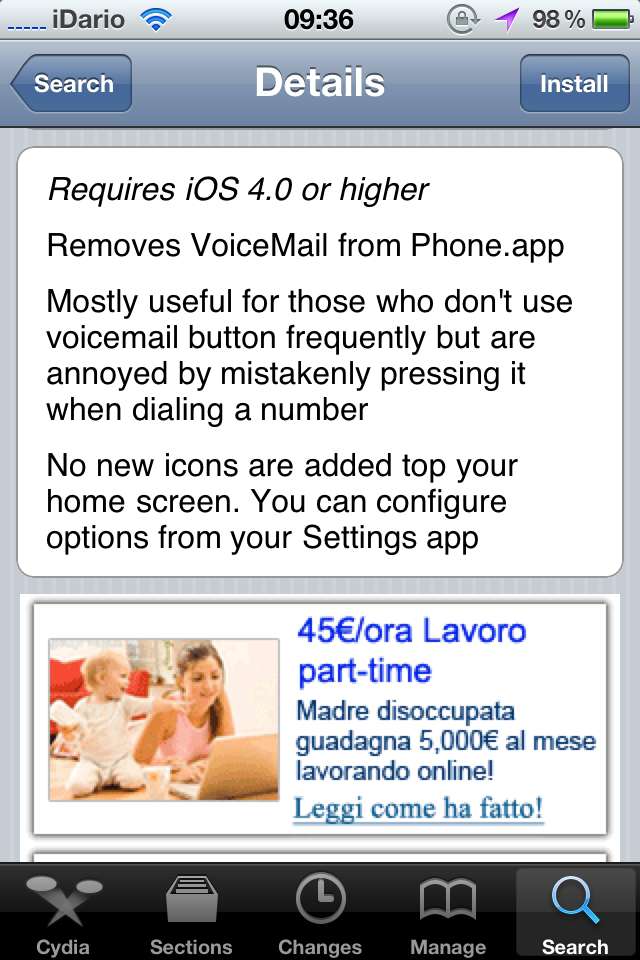640x960 pixels.
Task: Tap the "45€/ora Lavoro part-time" ad headline
Action: point(411,650)
